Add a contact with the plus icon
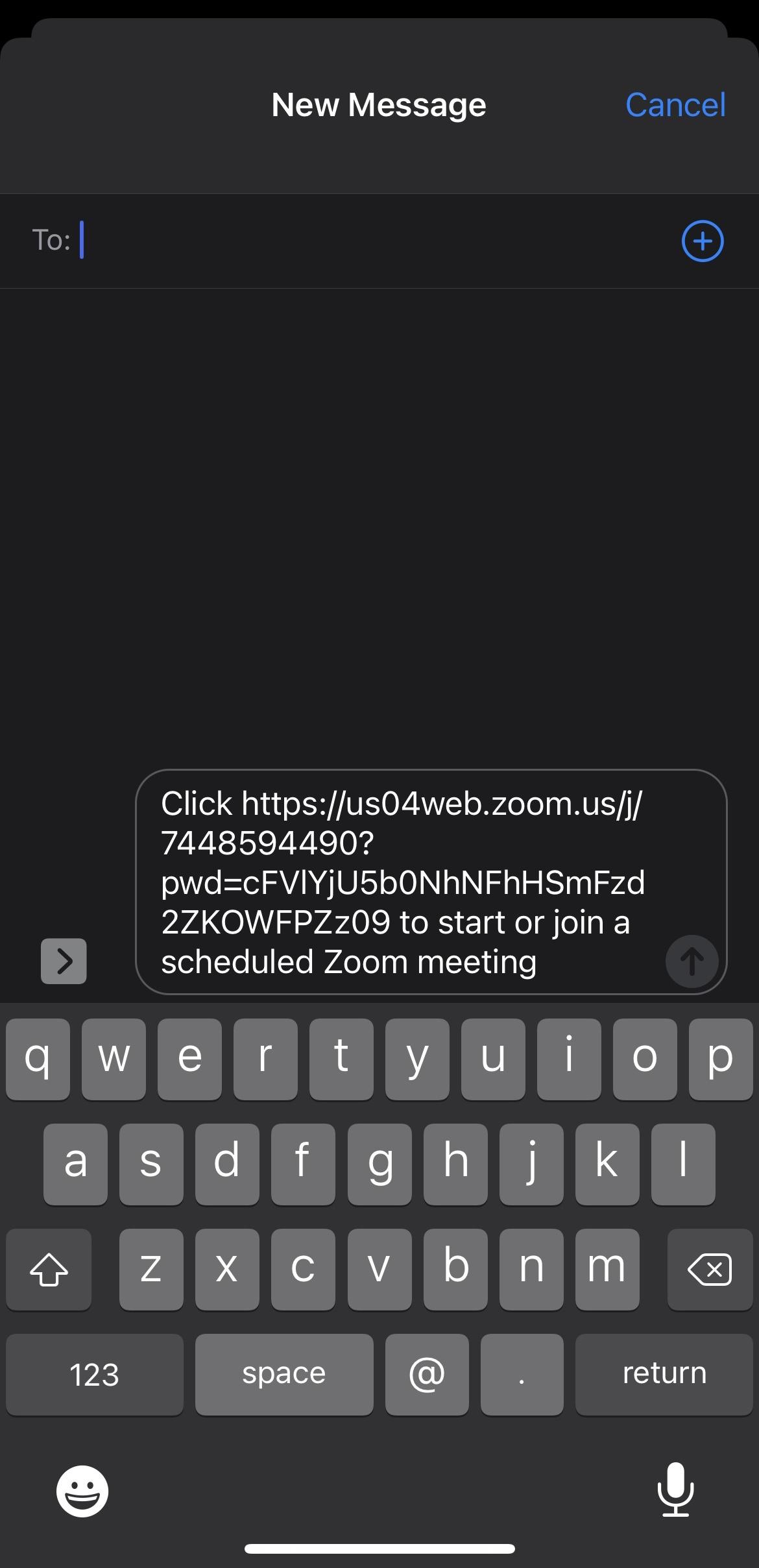The height and width of the screenshot is (1568, 759). pos(702,241)
